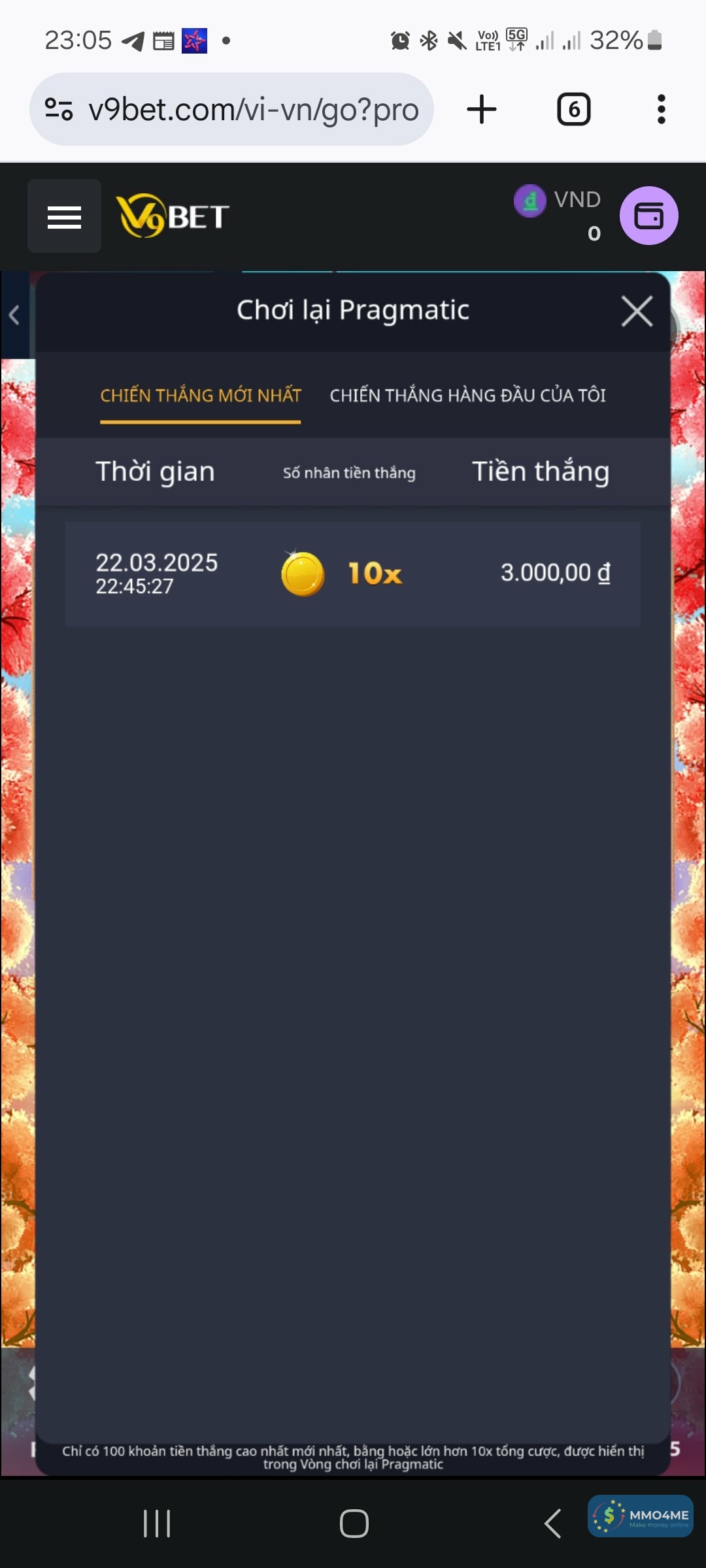Go back with the system back button

[552, 1524]
